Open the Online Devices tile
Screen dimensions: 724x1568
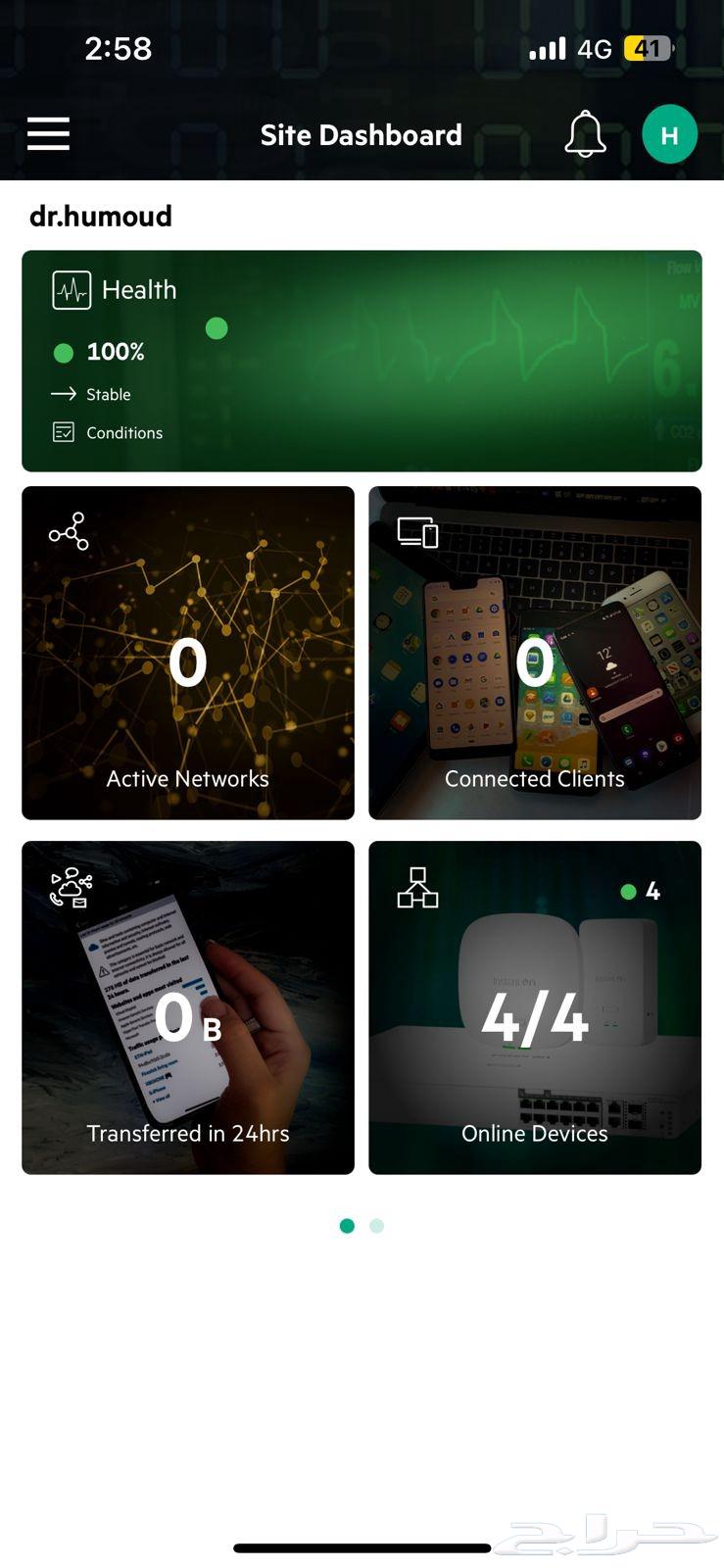535,1007
